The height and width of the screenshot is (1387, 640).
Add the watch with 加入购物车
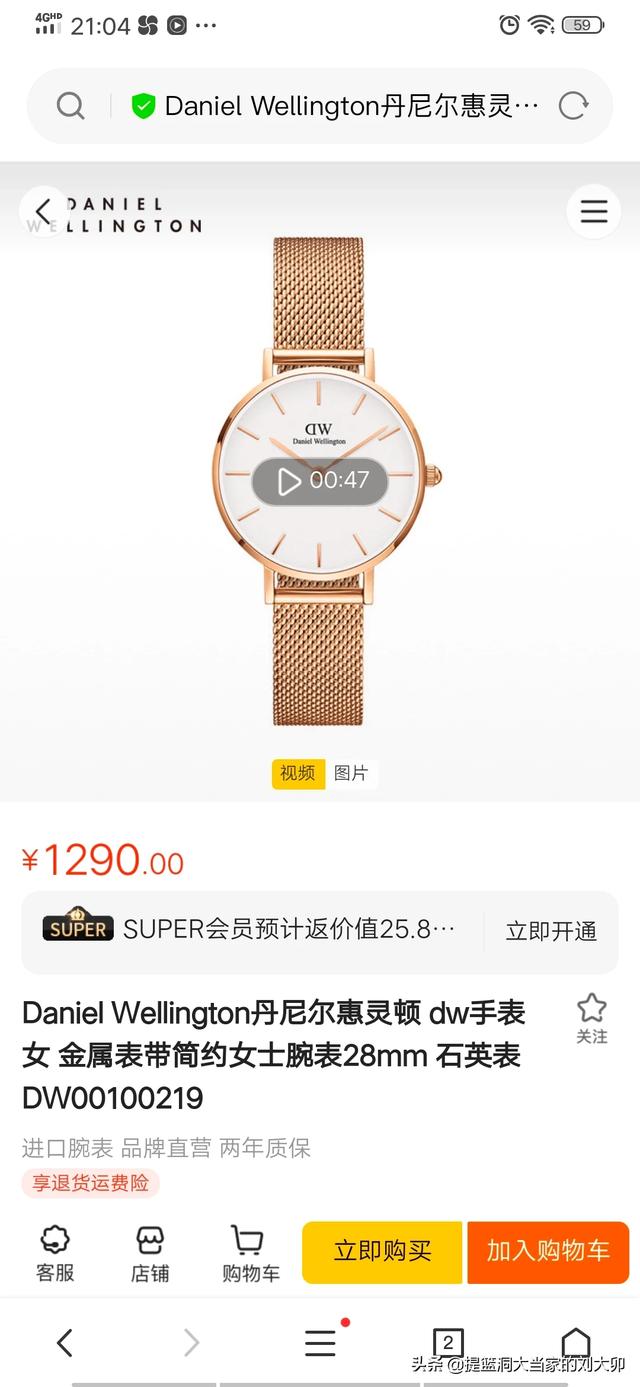tap(548, 1251)
